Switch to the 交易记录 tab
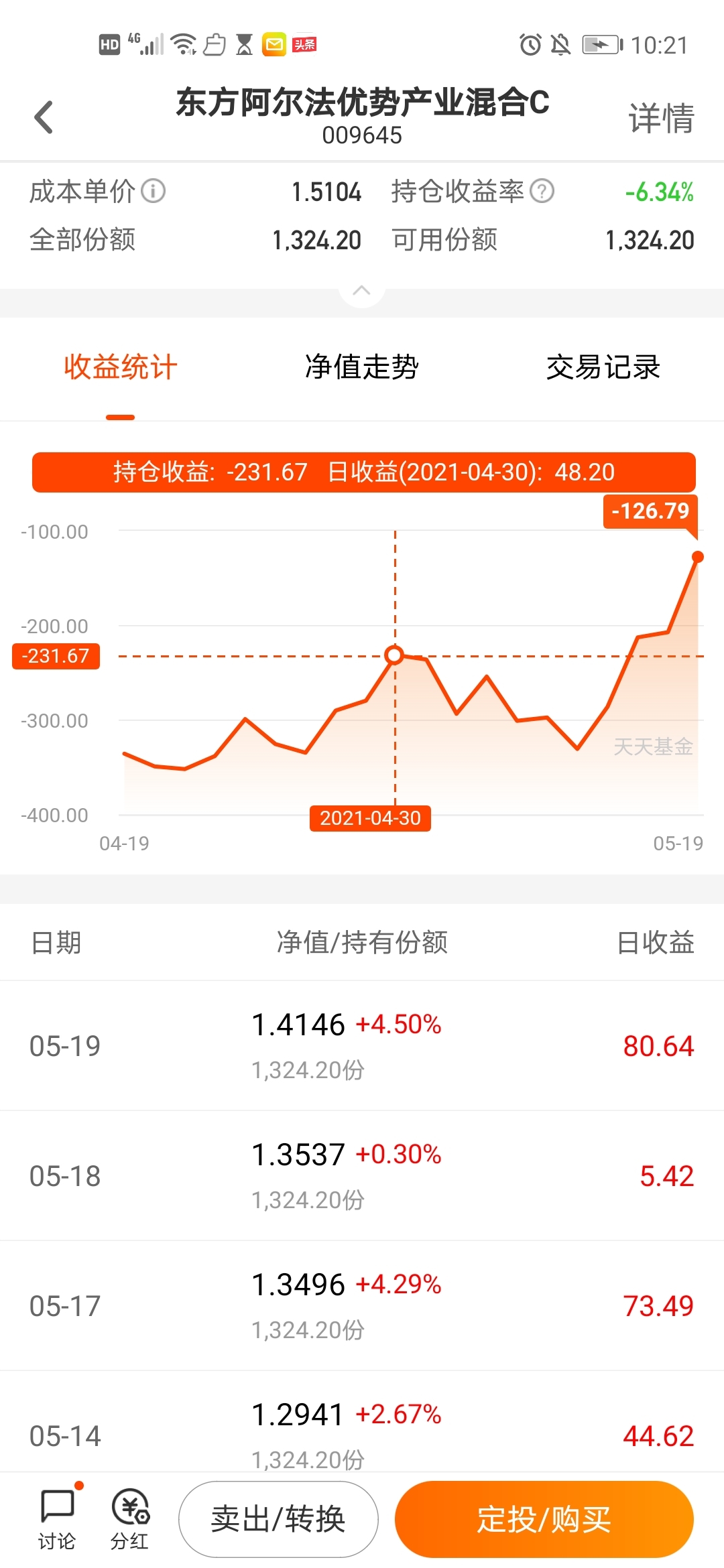 pos(603,367)
